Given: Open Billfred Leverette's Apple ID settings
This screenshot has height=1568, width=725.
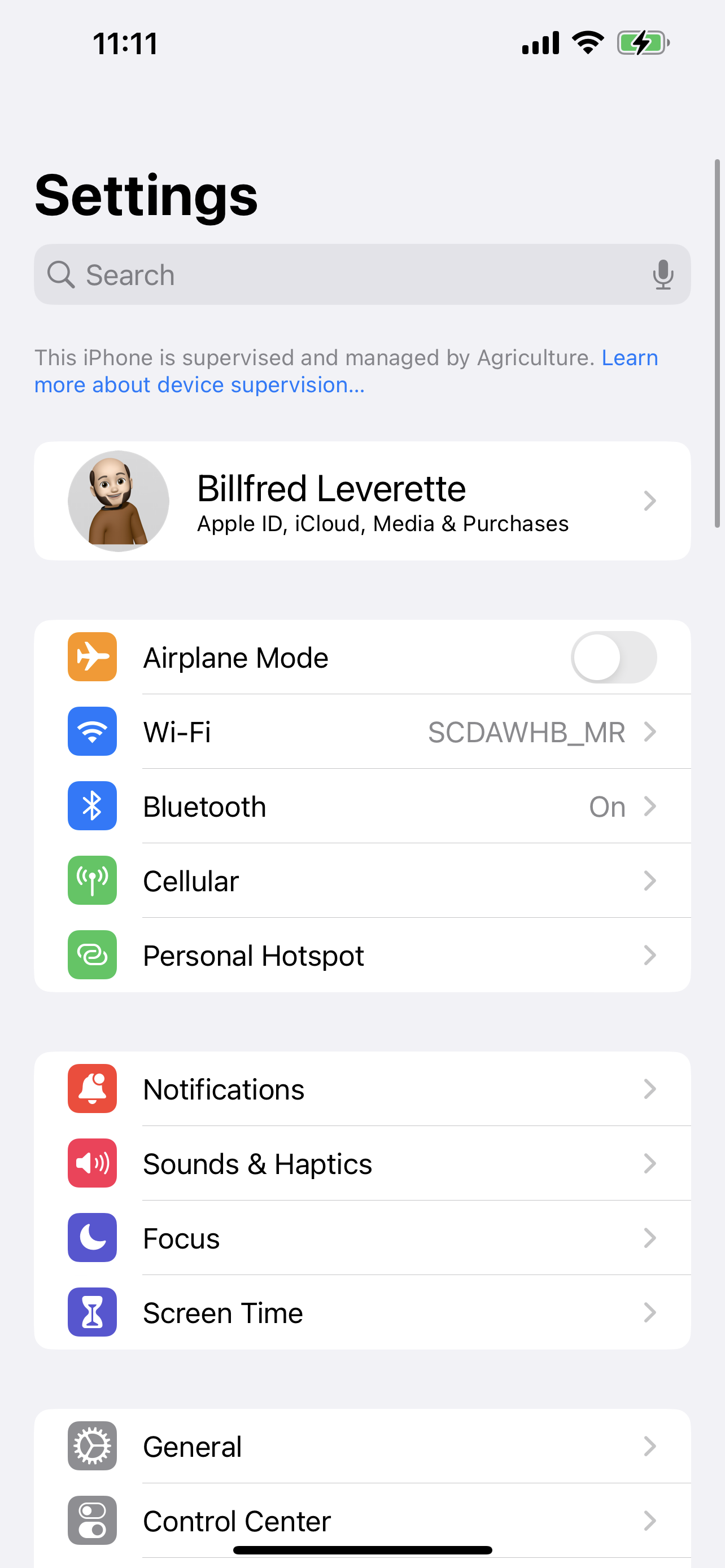Looking at the screenshot, I should tap(362, 501).
